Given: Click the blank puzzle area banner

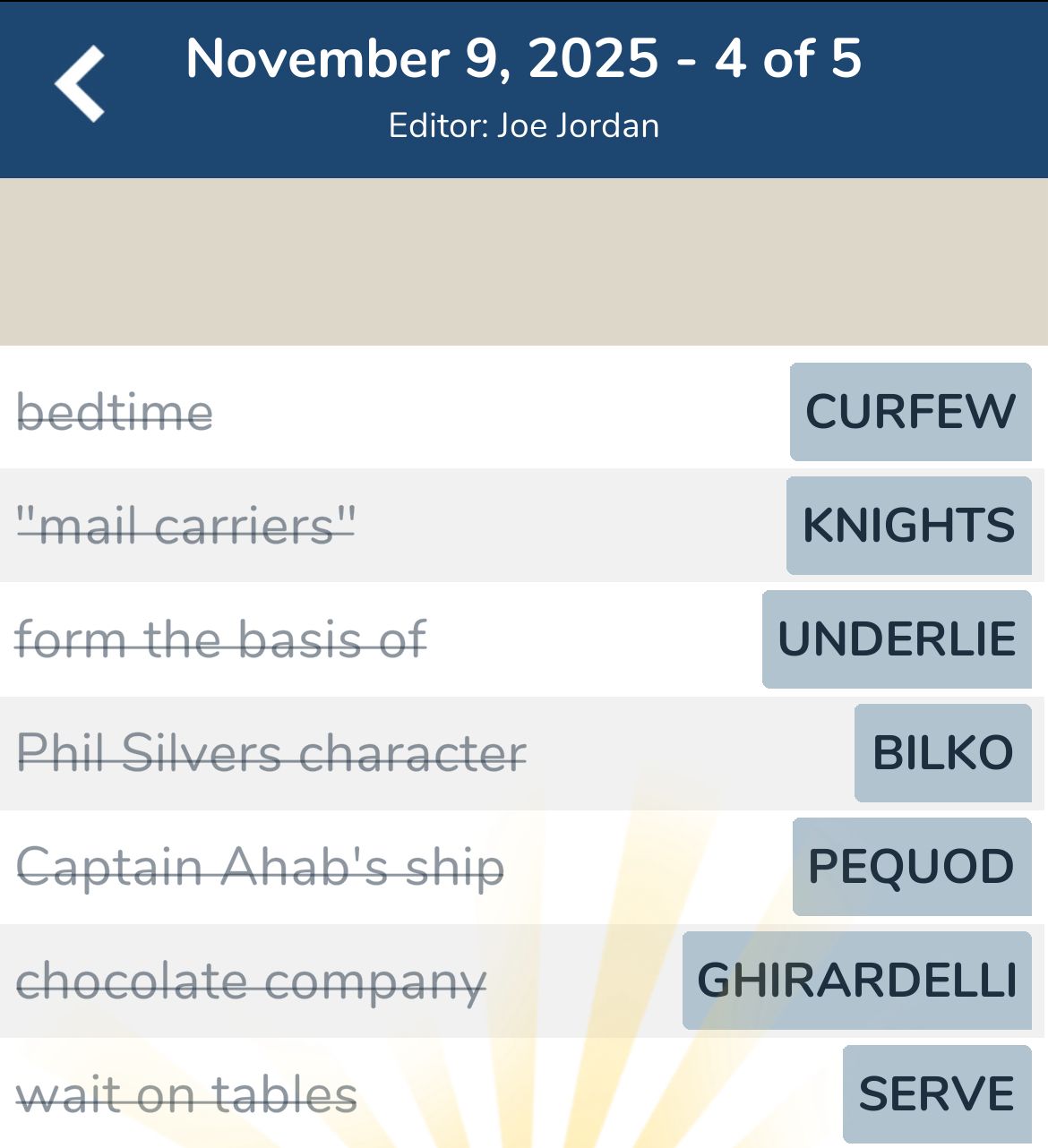Looking at the screenshot, I should (x=524, y=260).
